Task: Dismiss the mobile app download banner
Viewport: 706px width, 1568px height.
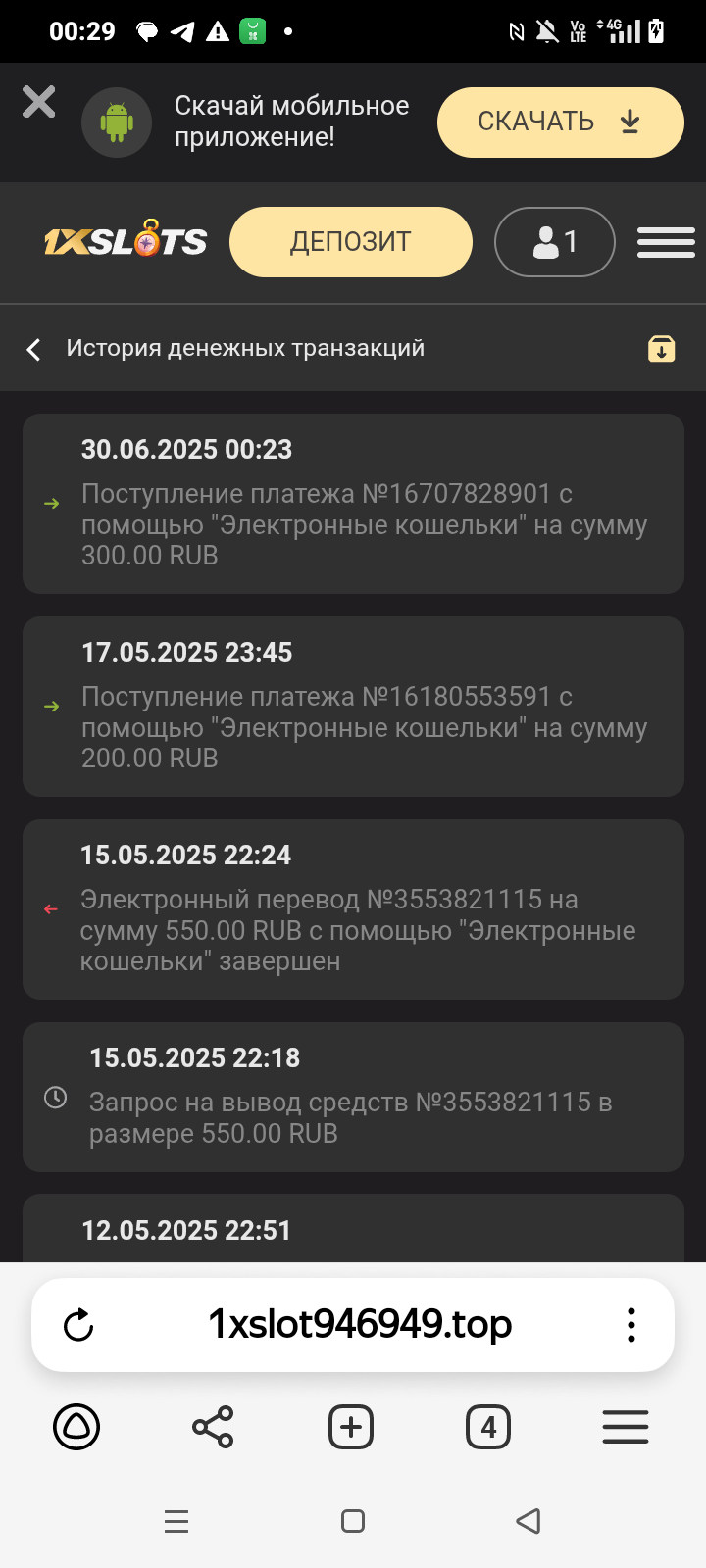Action: tap(39, 102)
